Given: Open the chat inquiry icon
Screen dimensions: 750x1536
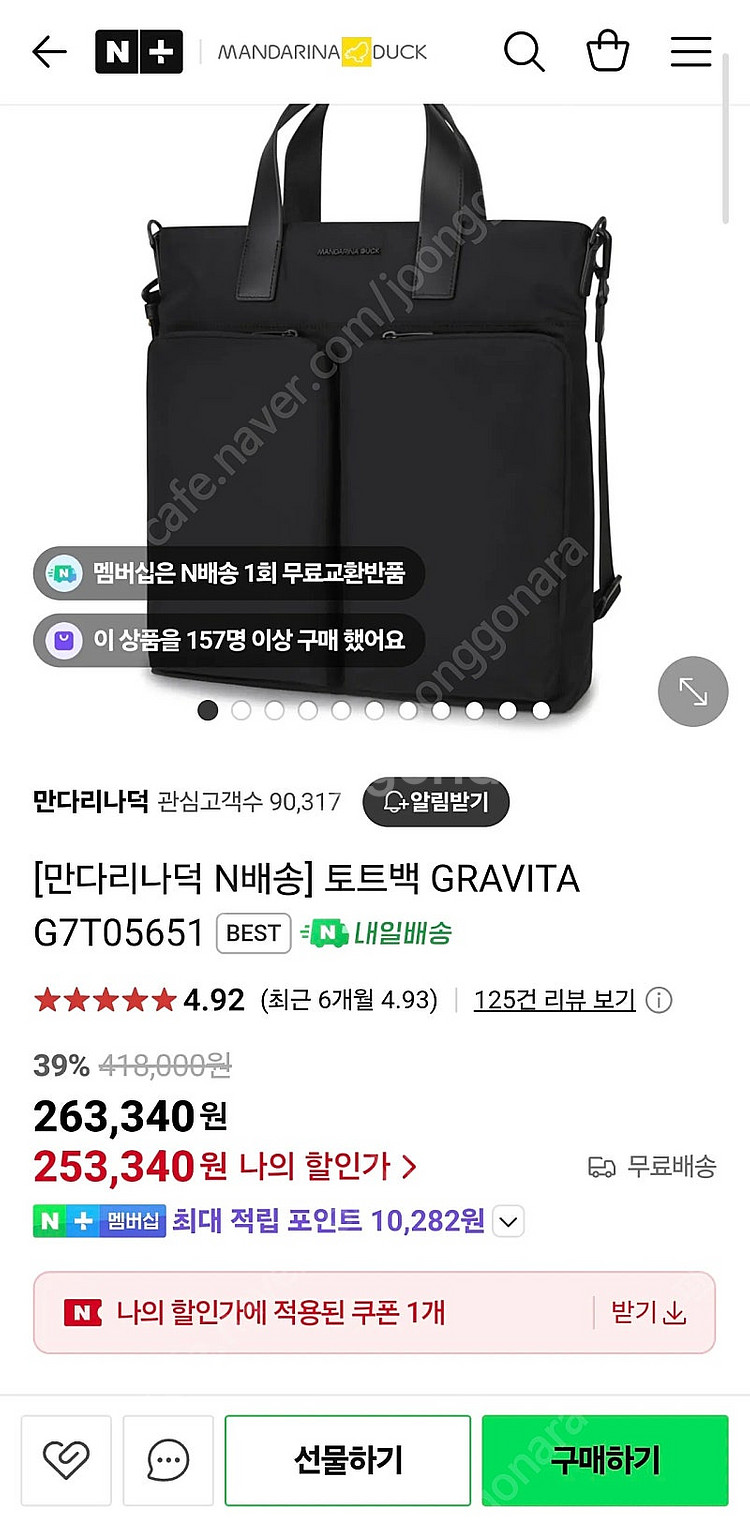Looking at the screenshot, I should (x=168, y=1461).
